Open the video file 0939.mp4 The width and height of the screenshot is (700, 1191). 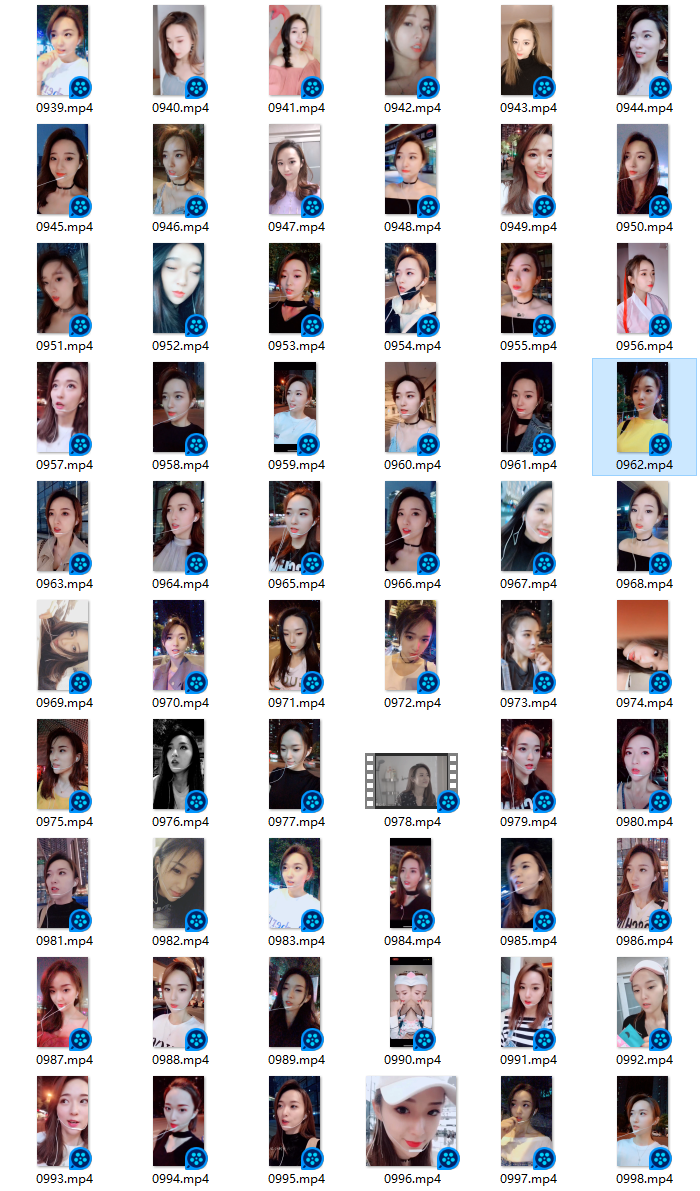(x=63, y=51)
